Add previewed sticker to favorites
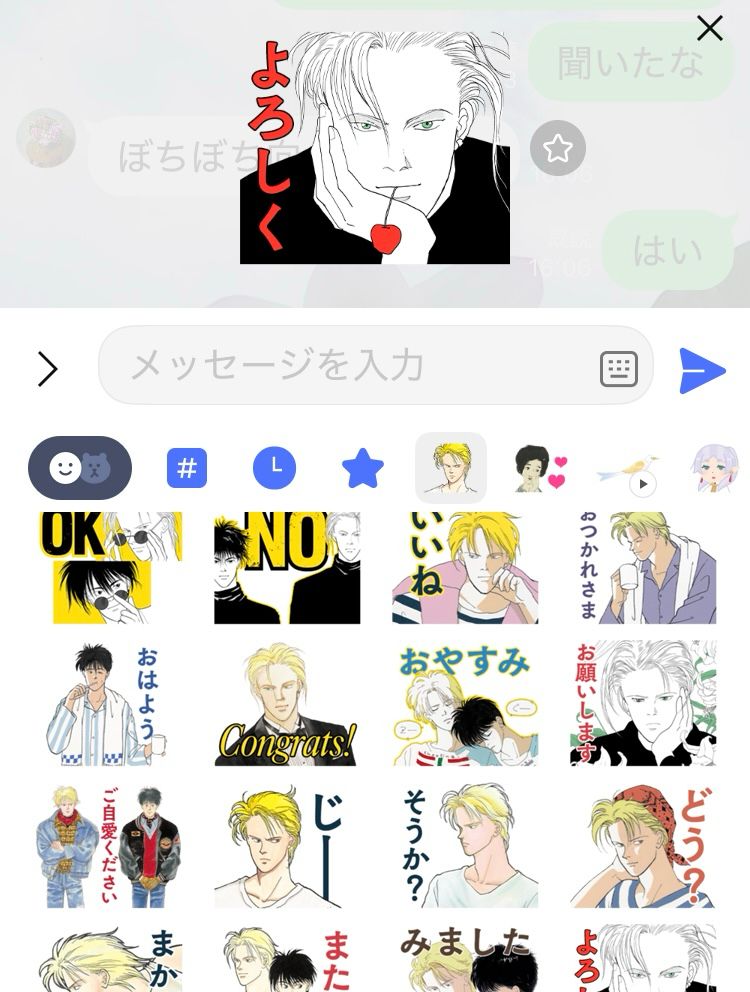Viewport: 750px width, 992px height. point(557,149)
